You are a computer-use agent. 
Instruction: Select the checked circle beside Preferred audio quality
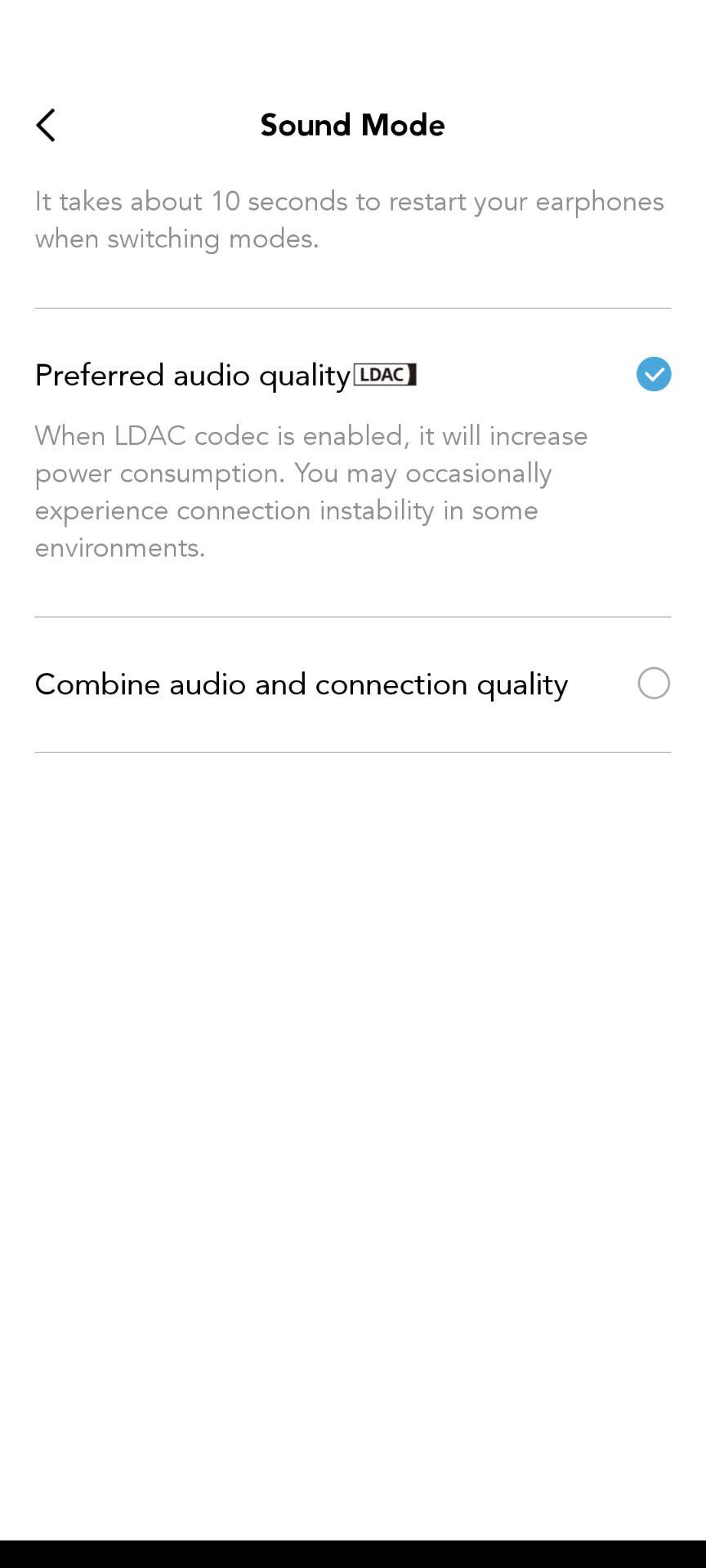coord(652,374)
